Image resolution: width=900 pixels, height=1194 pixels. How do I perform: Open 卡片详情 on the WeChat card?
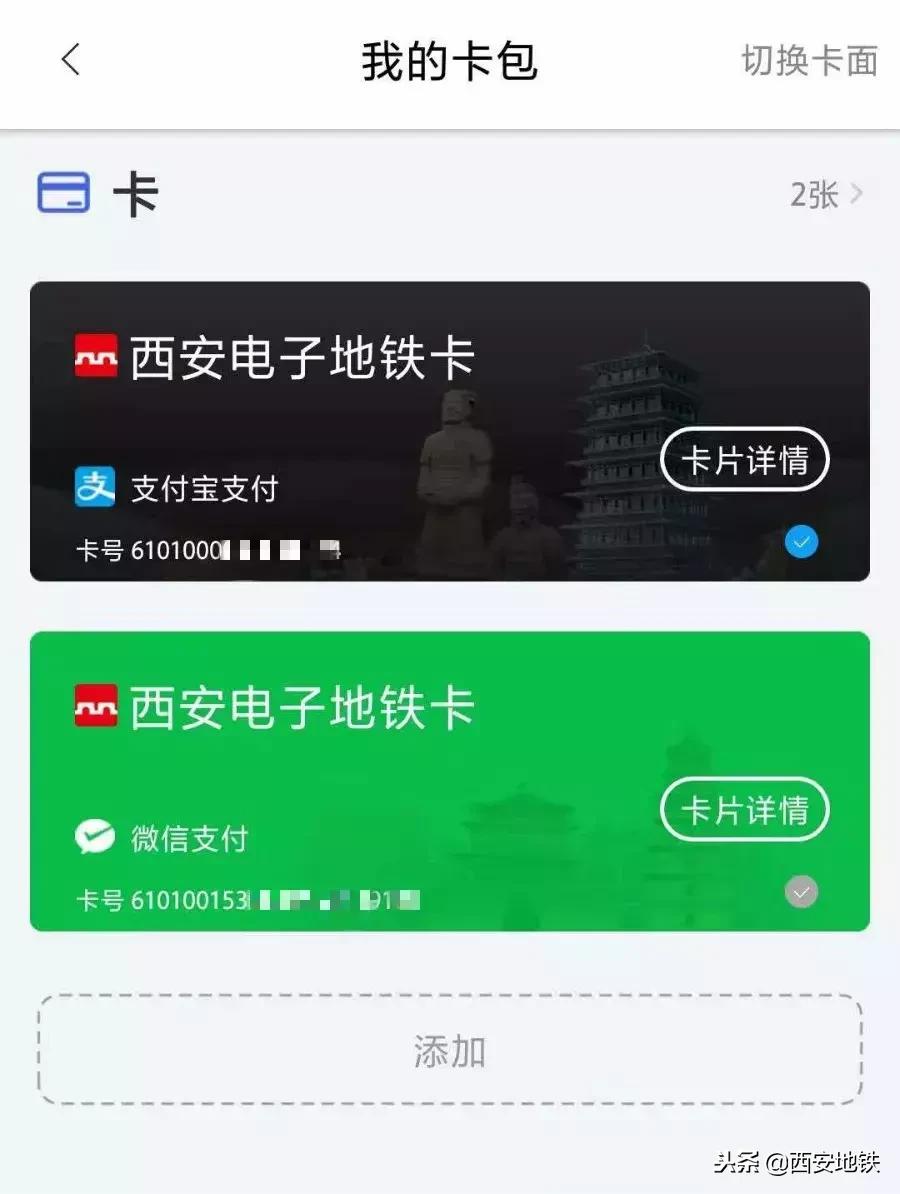click(x=744, y=809)
